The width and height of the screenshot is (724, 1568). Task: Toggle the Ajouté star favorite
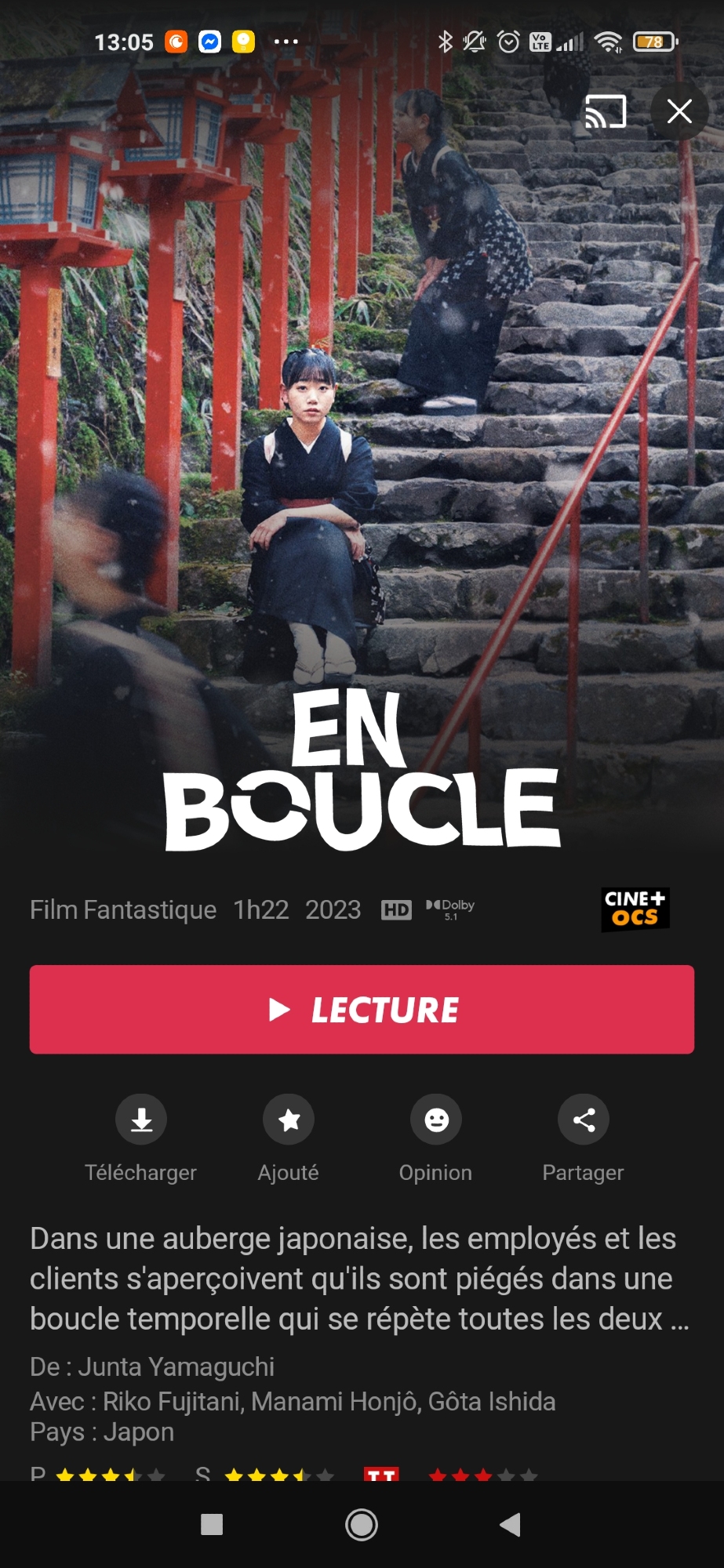(289, 1120)
